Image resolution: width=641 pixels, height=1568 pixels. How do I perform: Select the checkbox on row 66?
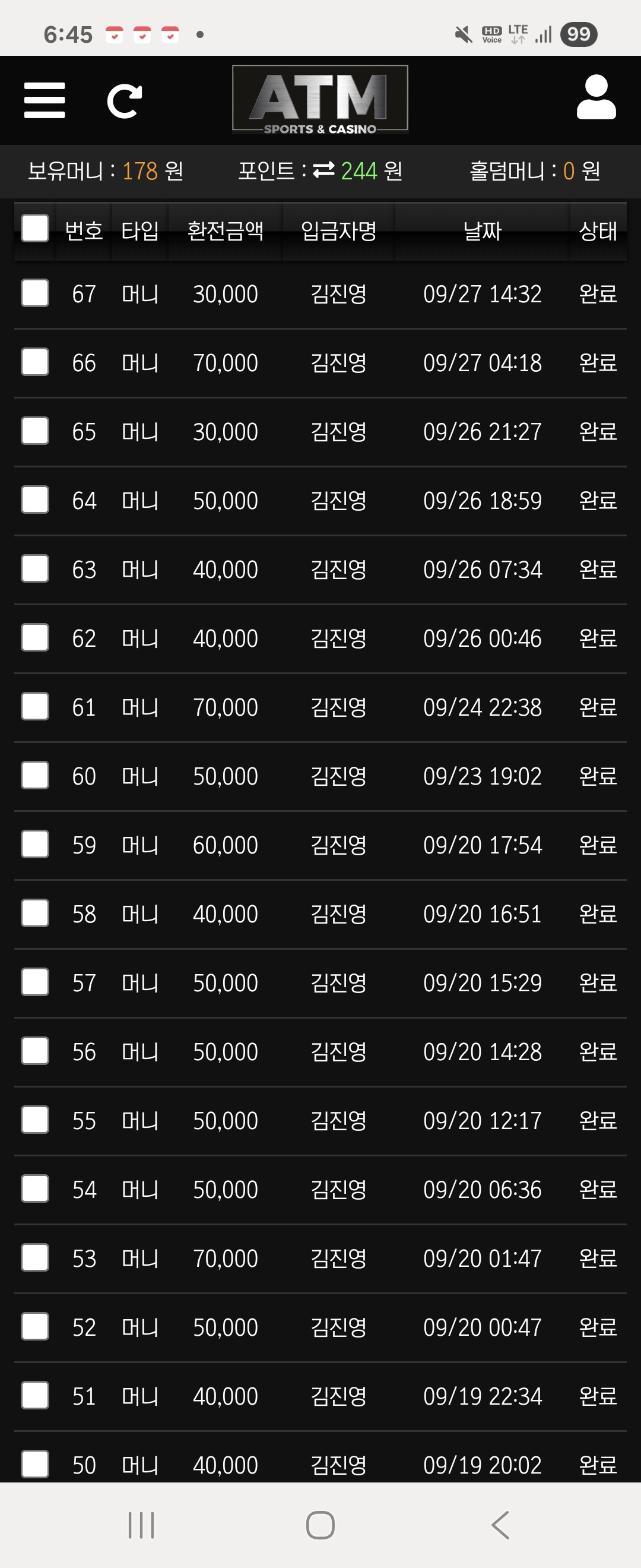tap(34, 362)
